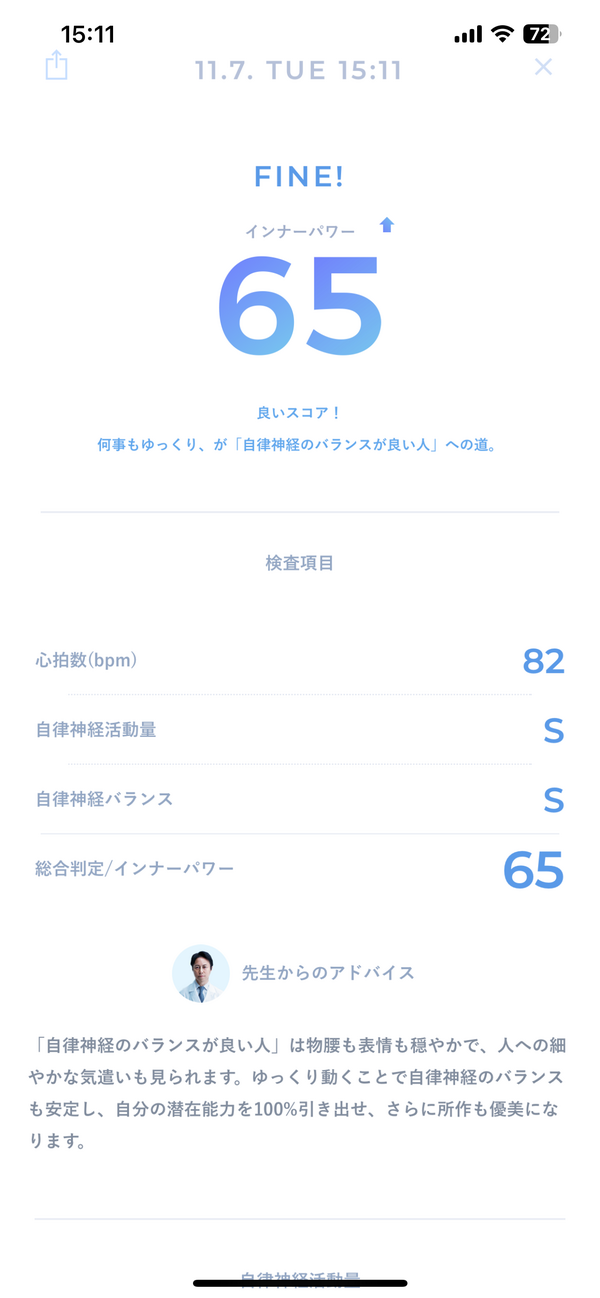Share this result via the share icon
Viewport: 600px width, 1298px height.
[x=57, y=66]
